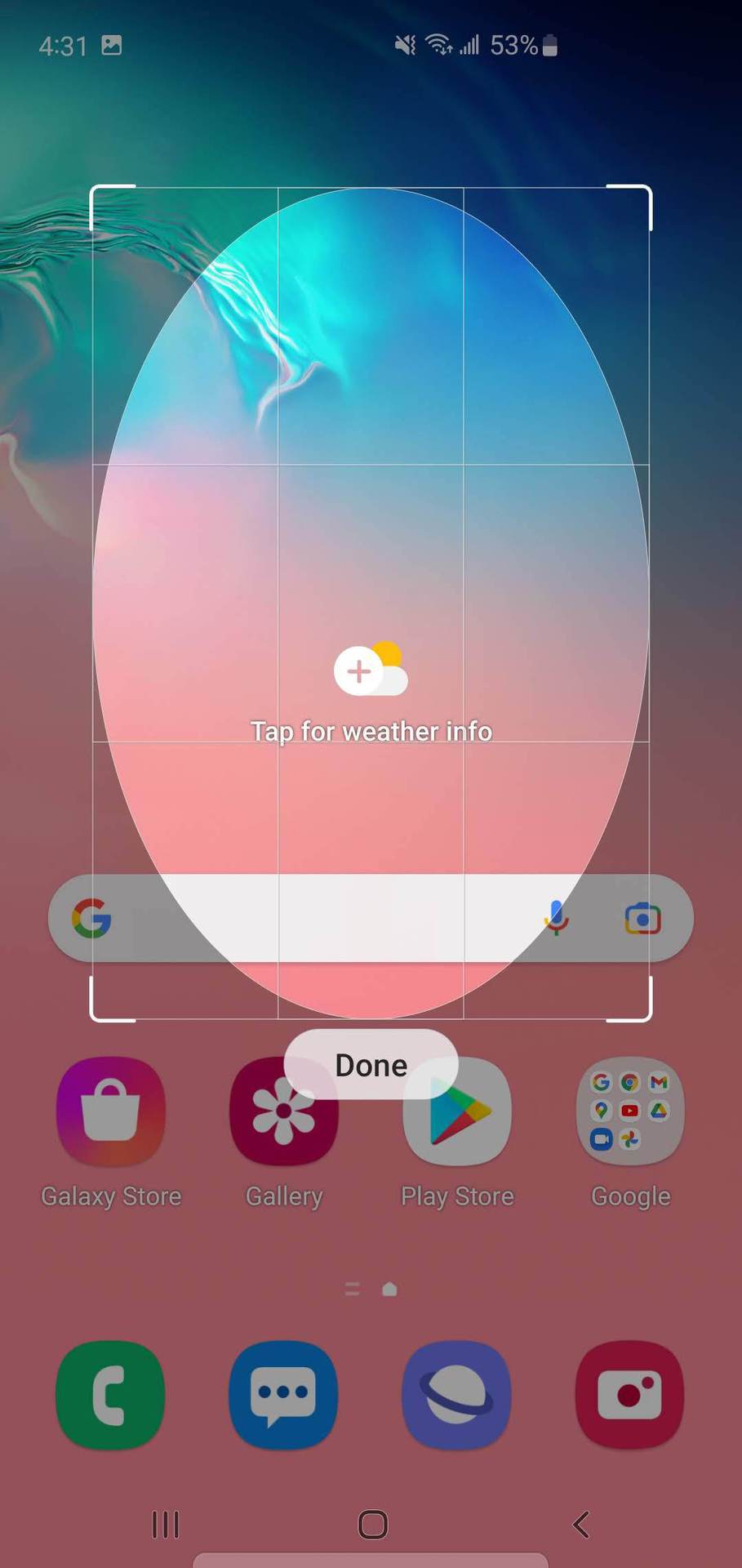Open the Messages app

click(283, 1394)
